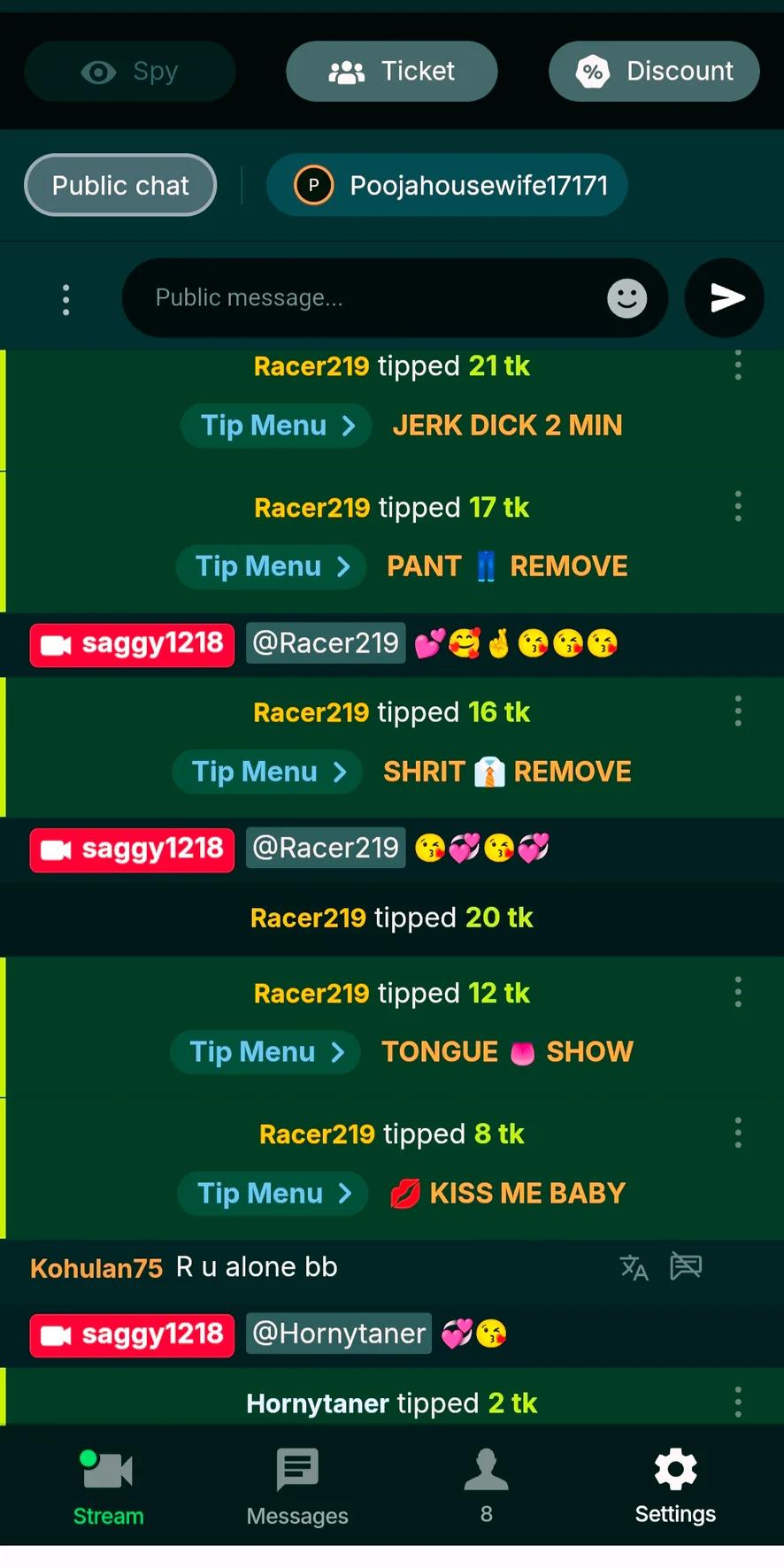Viewport: 784px width, 1568px height.
Task: Open Tip Menu next to JERK DICK 2 MIN
Action: (276, 426)
